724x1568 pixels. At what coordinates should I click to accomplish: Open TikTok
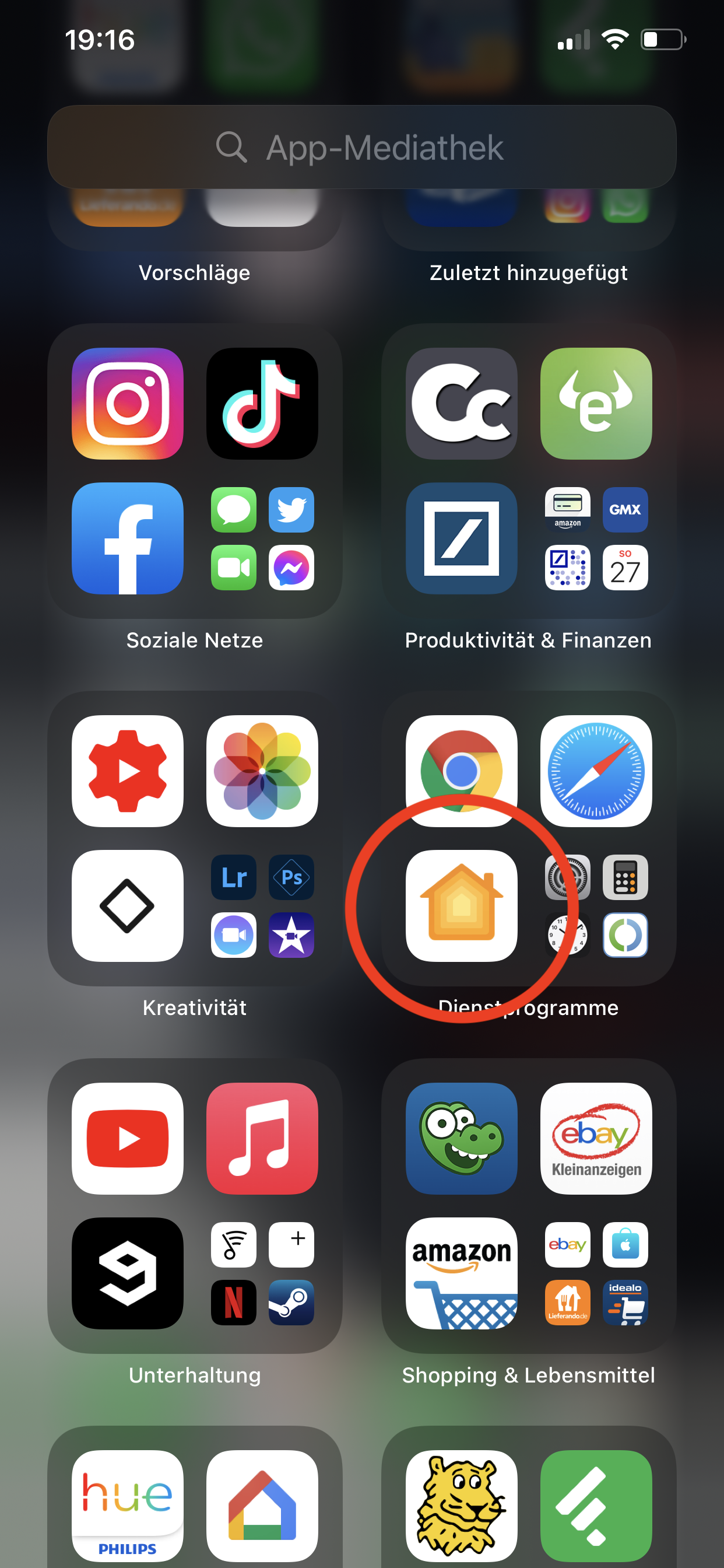(262, 404)
